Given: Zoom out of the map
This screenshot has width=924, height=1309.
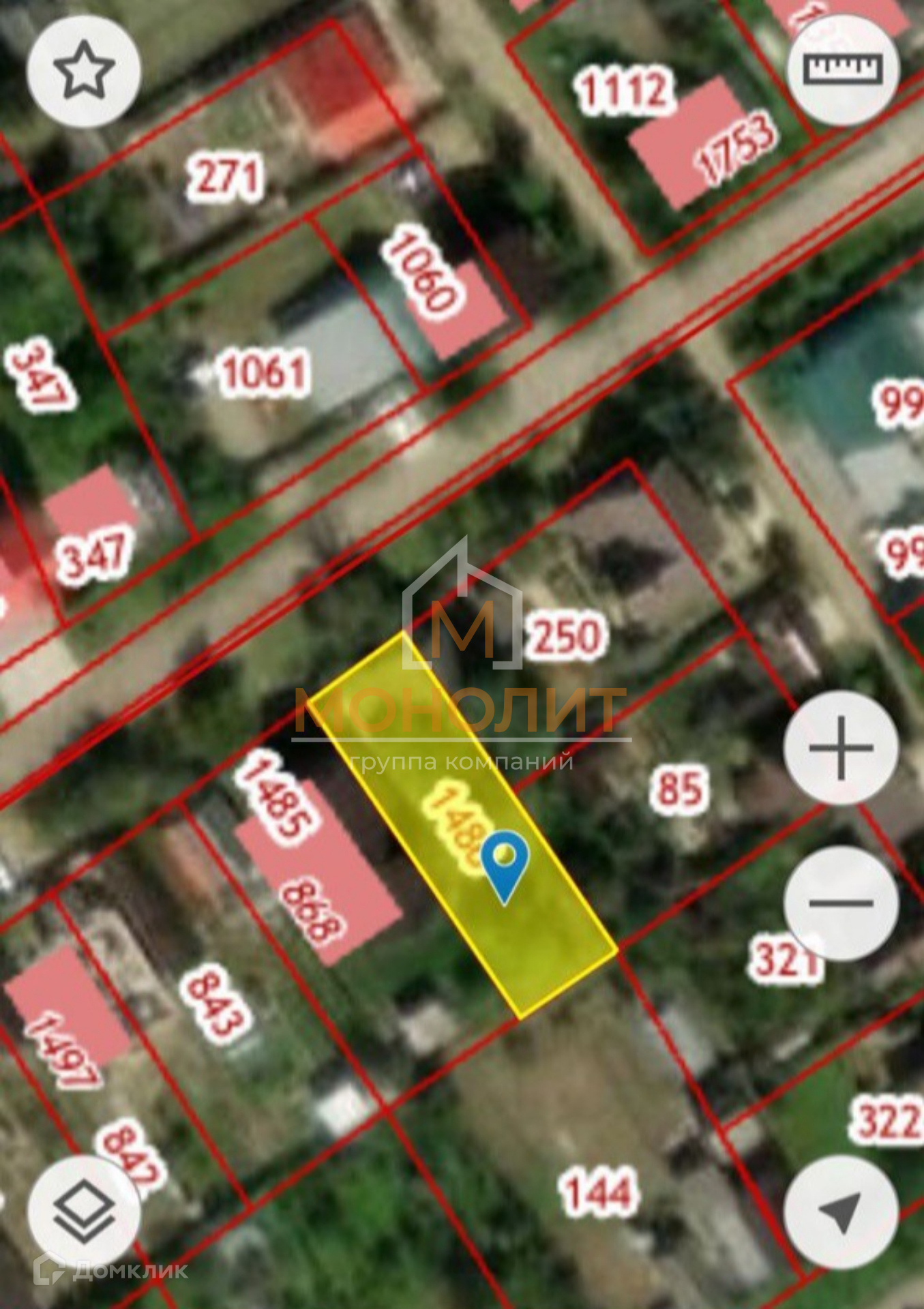Looking at the screenshot, I should point(841,903).
